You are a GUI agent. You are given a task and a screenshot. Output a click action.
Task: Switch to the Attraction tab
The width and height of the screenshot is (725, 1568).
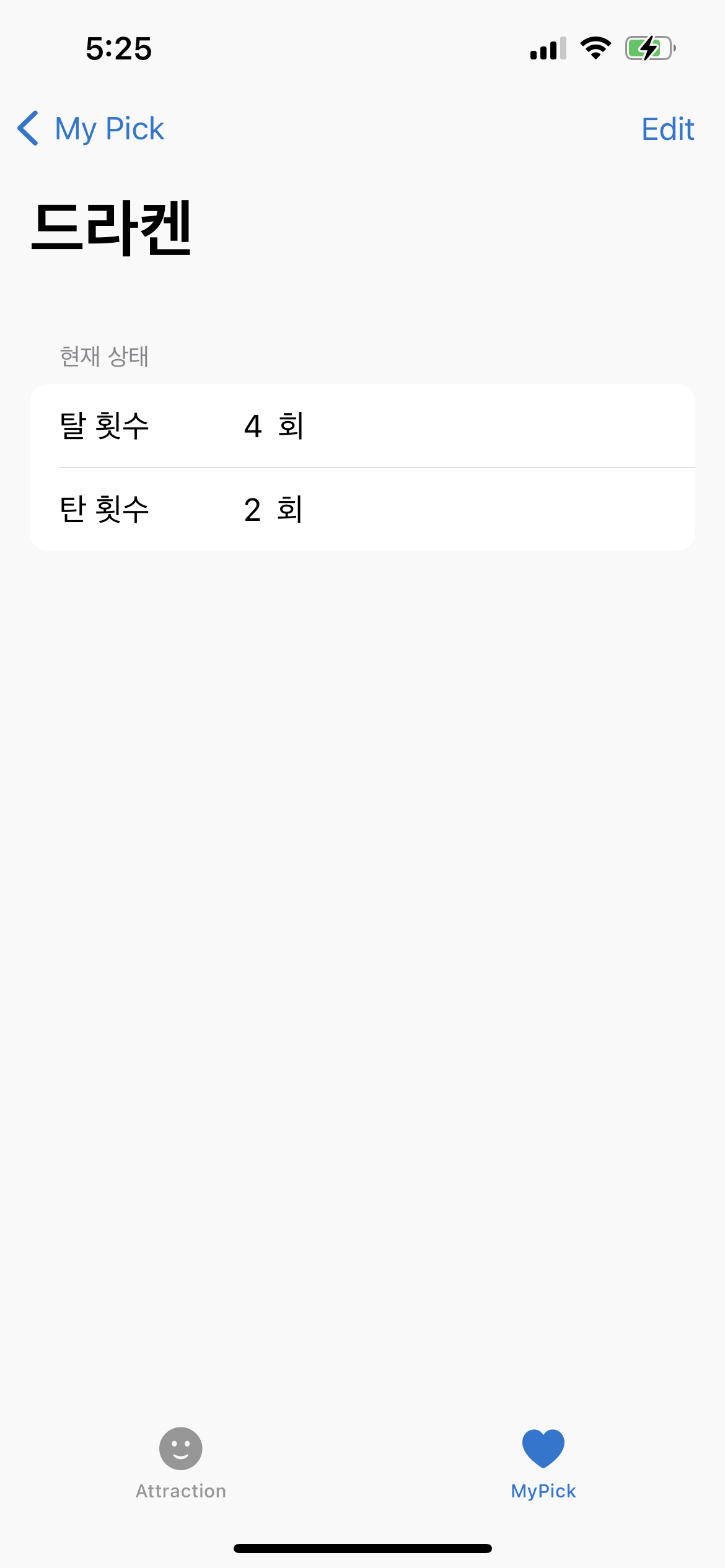click(180, 1463)
